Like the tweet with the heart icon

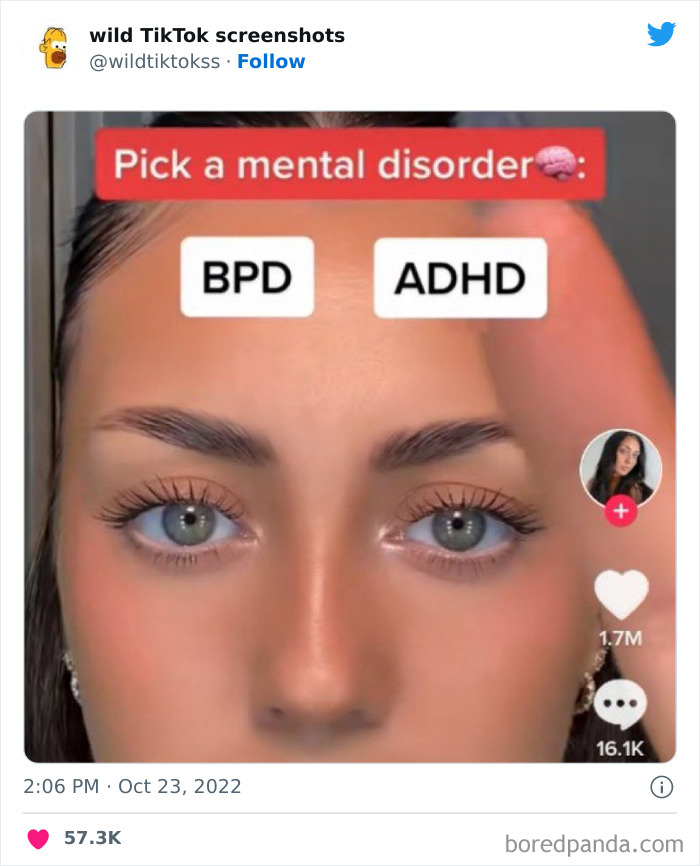tap(38, 838)
